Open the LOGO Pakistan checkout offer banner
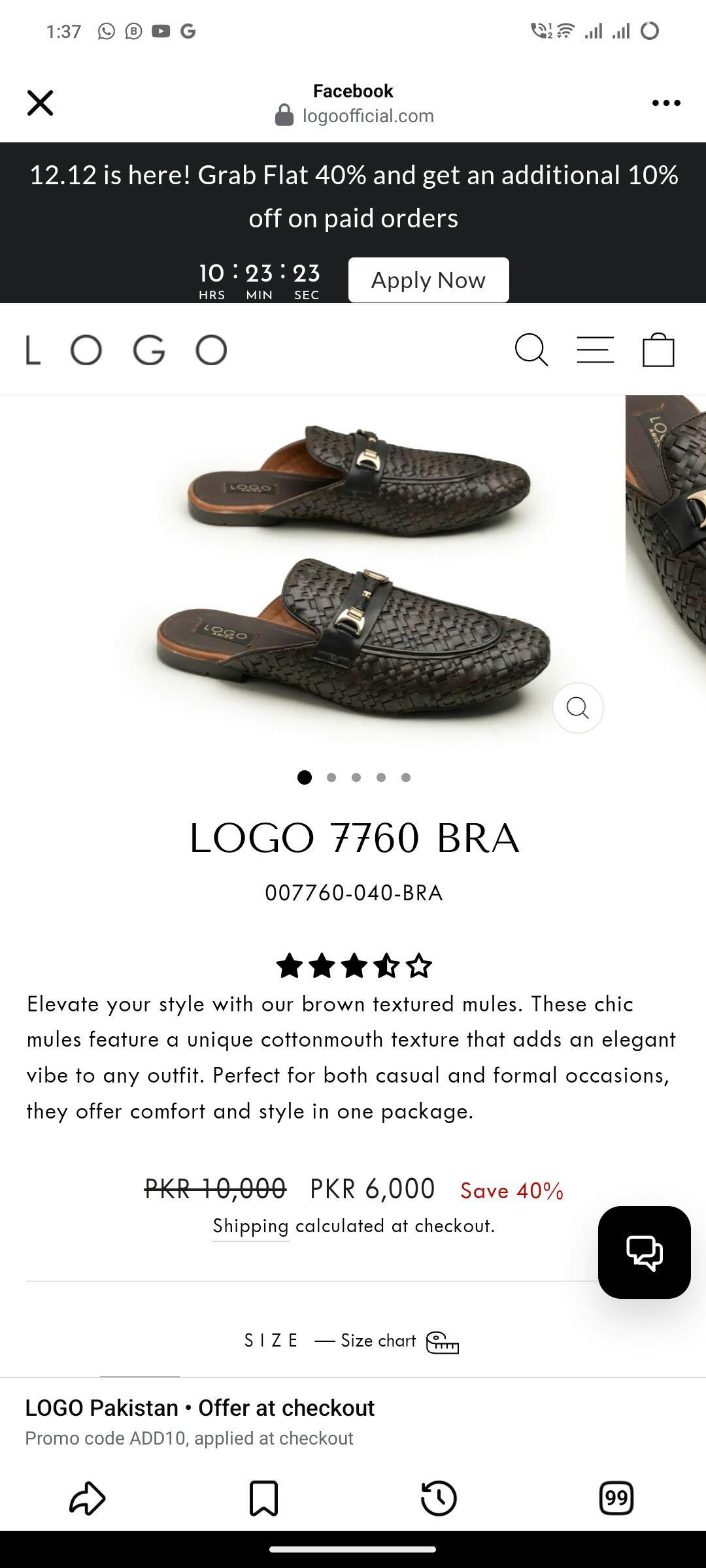 pos(199,1421)
